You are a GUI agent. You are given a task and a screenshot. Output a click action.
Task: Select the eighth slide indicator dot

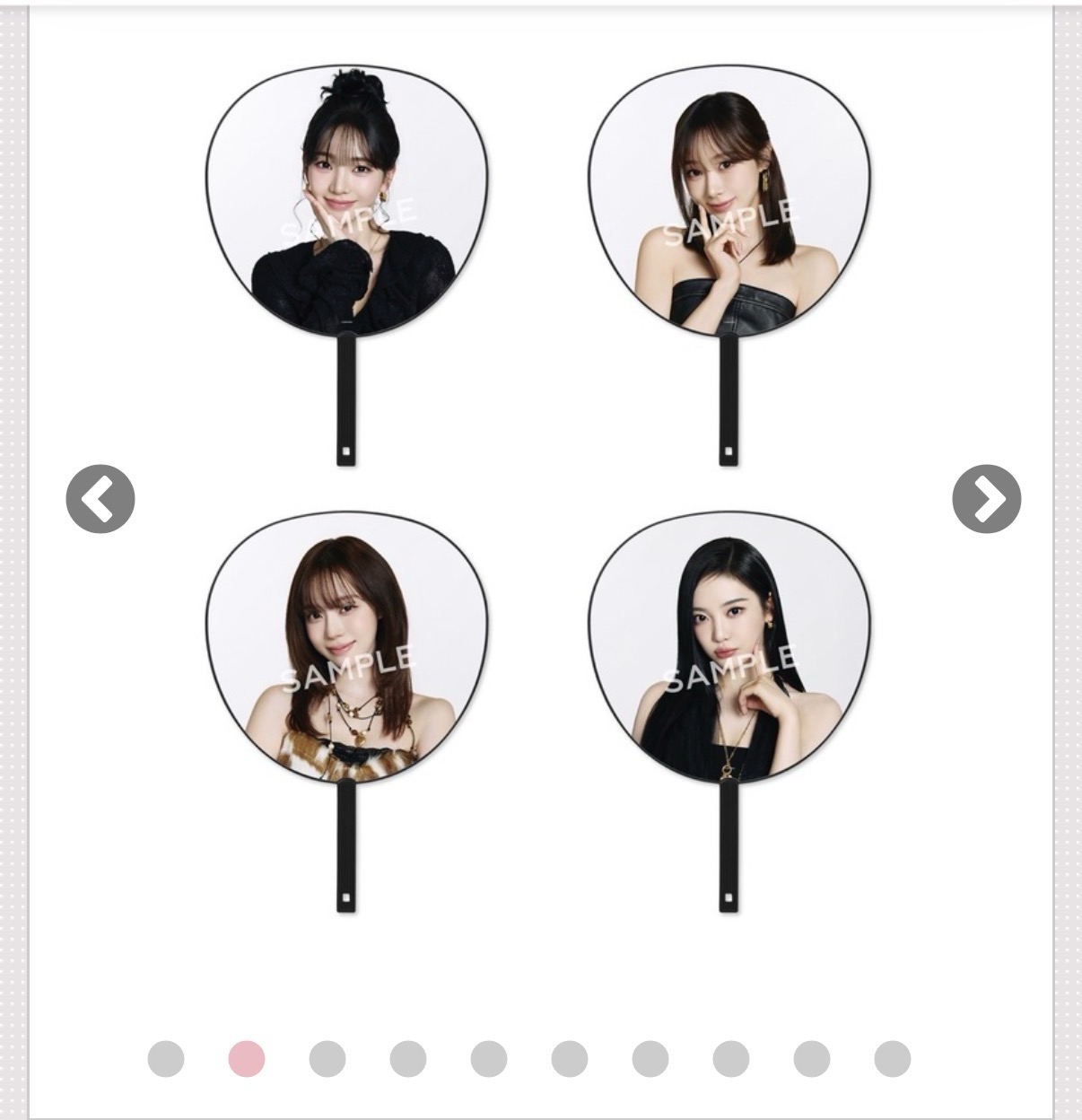(731, 1059)
